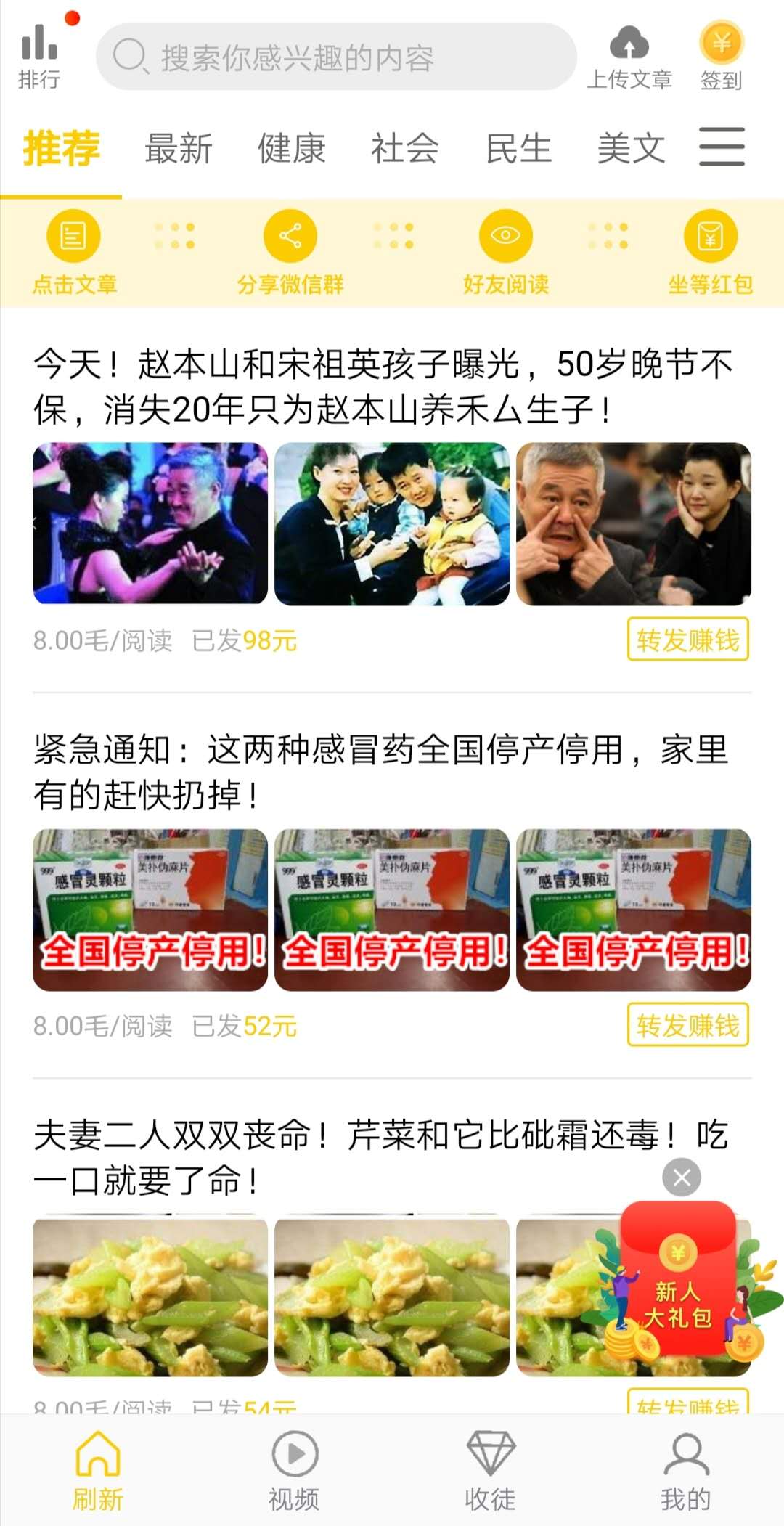The height and width of the screenshot is (1526, 784).
Task: Tap the search box for content
Action: tap(336, 57)
